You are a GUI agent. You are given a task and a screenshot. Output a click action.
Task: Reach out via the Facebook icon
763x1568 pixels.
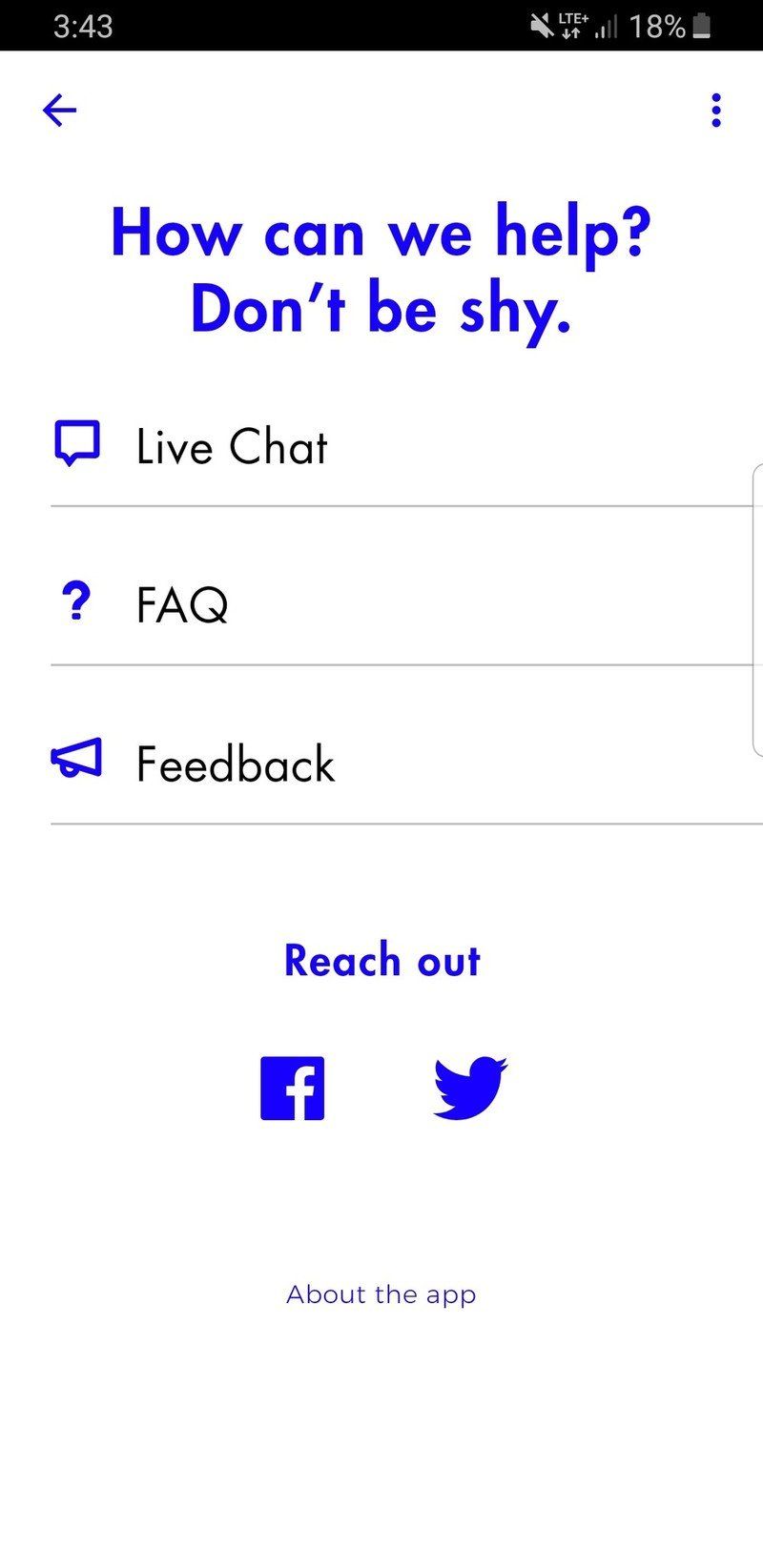click(293, 1088)
